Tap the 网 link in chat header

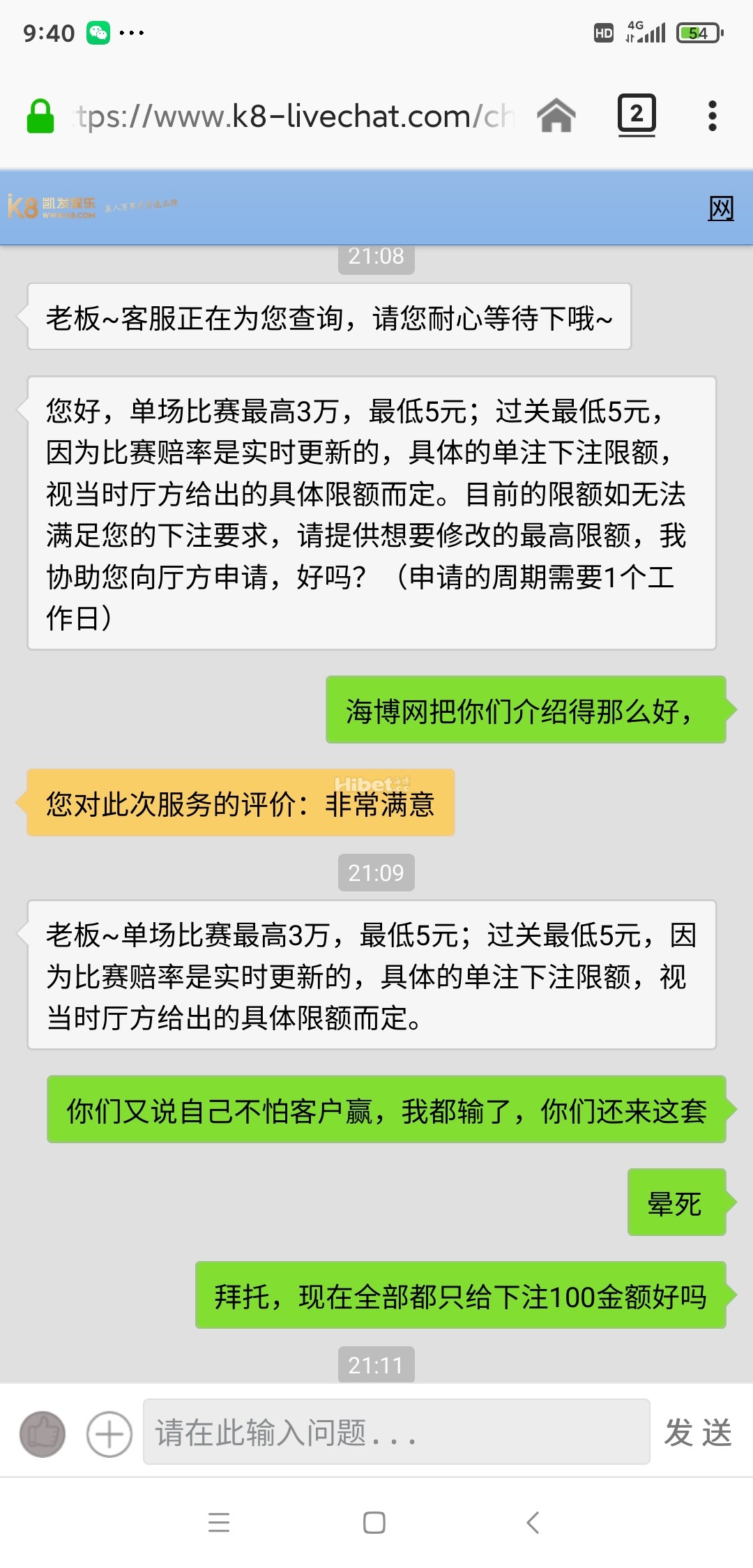[x=721, y=208]
